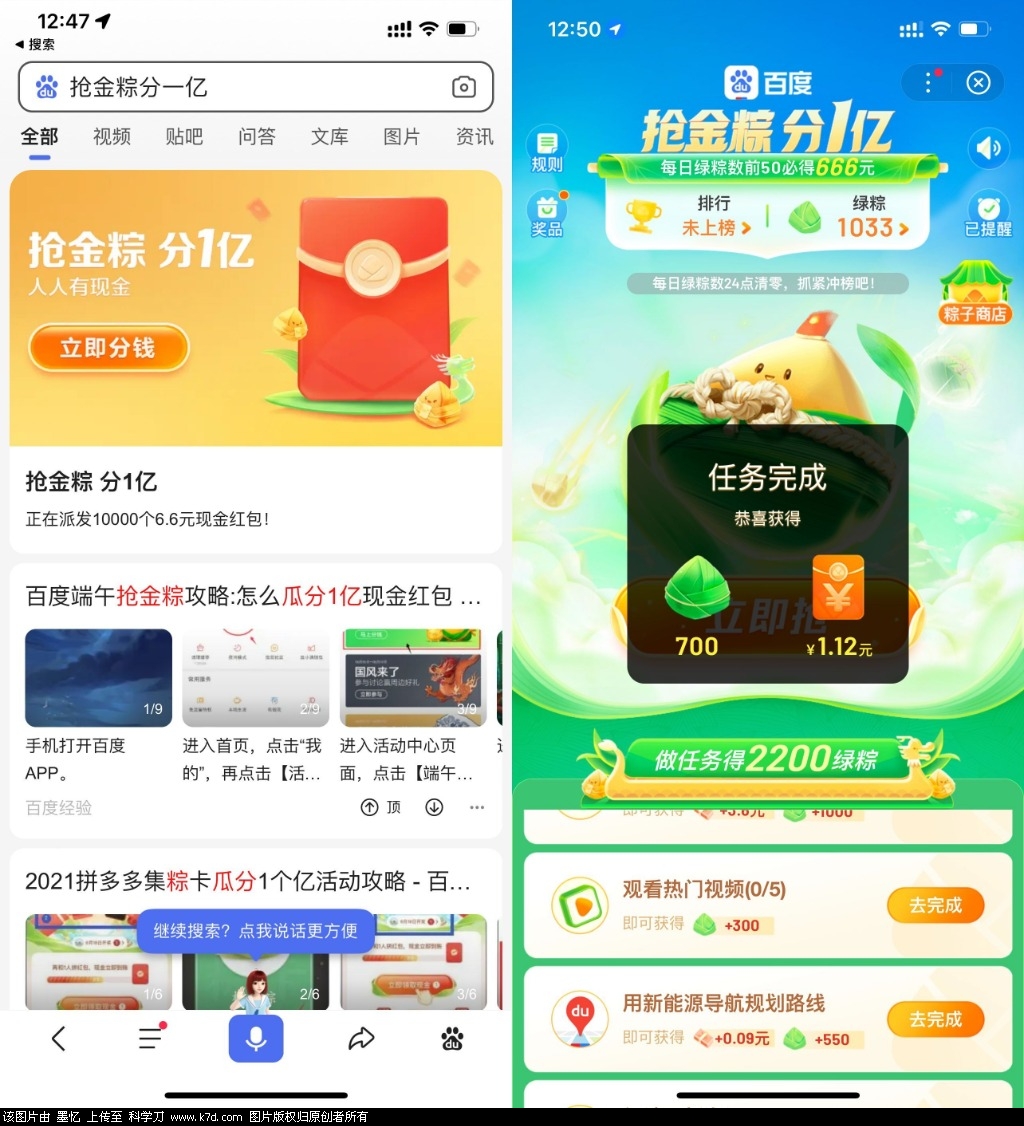Switch to the 文库 tab

(329, 137)
